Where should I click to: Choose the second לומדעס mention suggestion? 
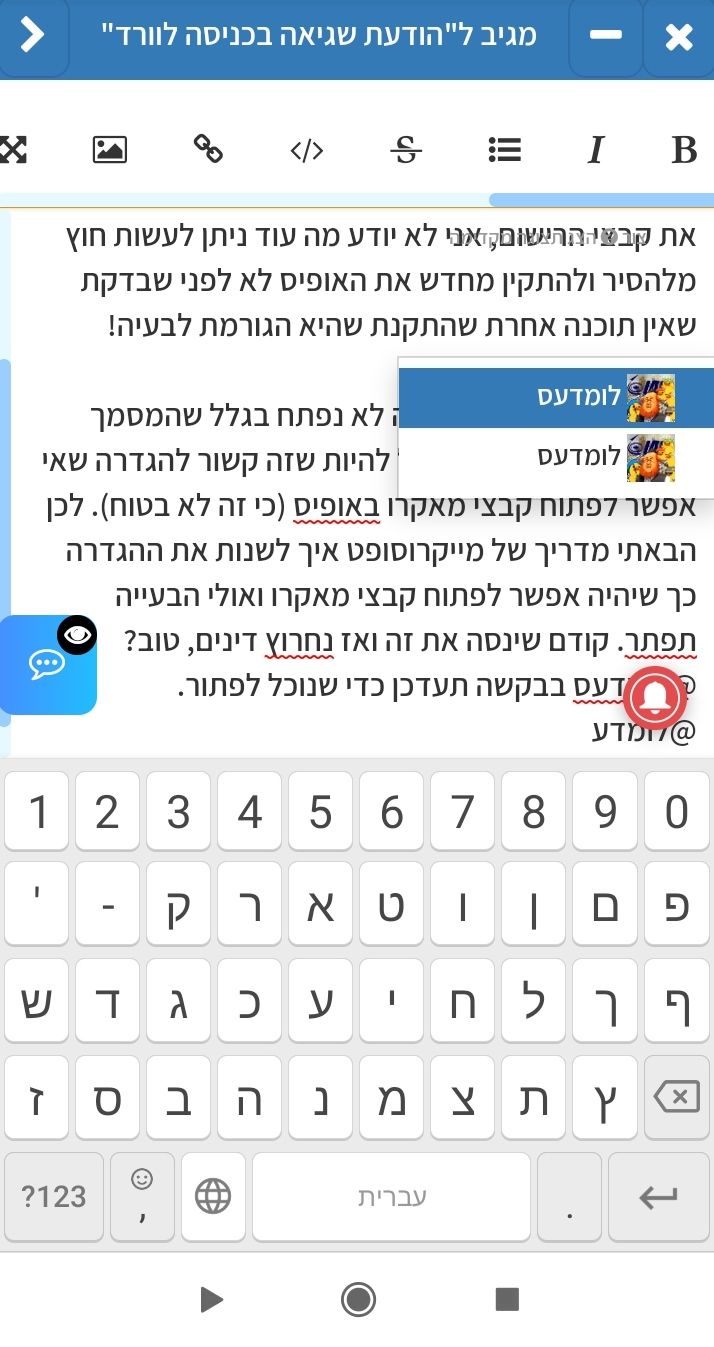pyautogui.click(x=556, y=457)
